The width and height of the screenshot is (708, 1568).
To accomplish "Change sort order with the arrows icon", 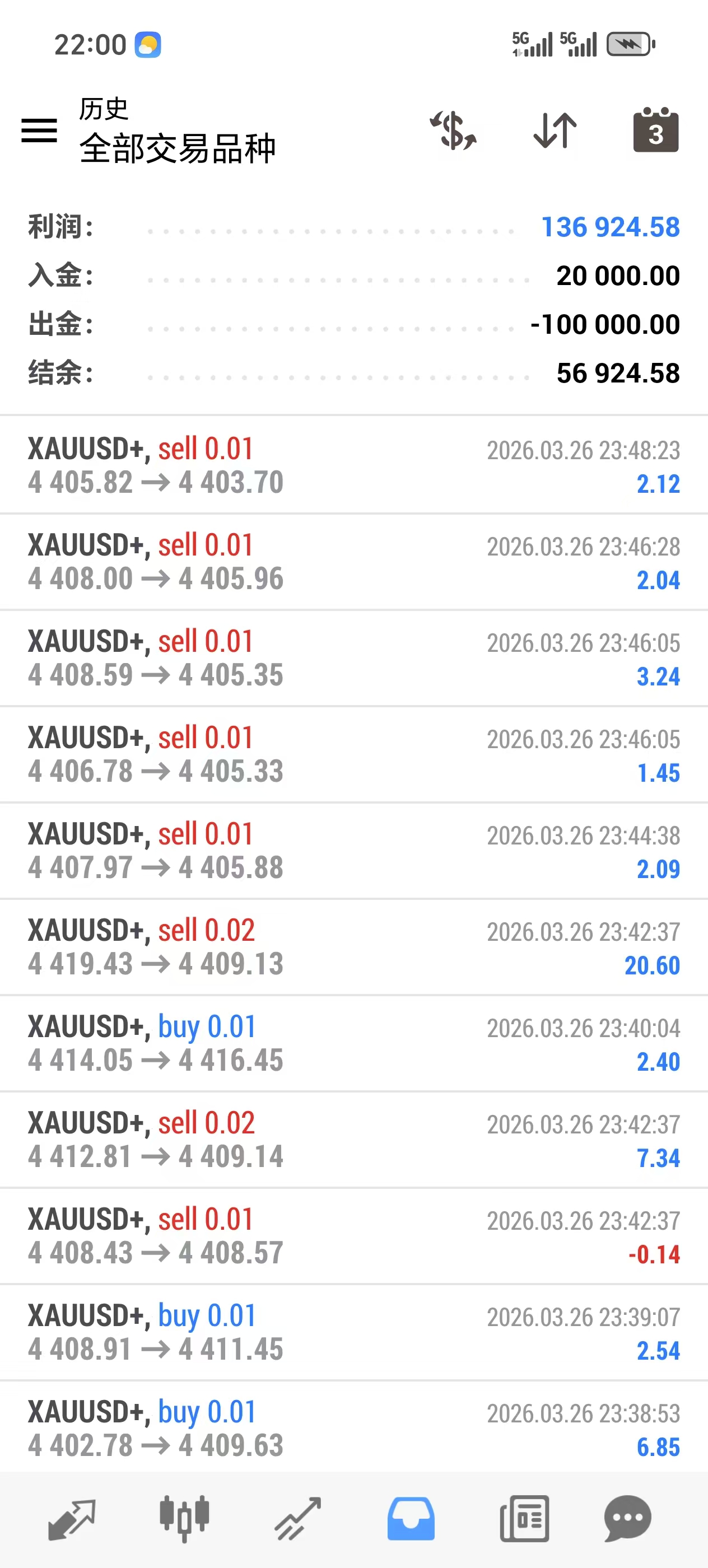I will pyautogui.click(x=555, y=130).
